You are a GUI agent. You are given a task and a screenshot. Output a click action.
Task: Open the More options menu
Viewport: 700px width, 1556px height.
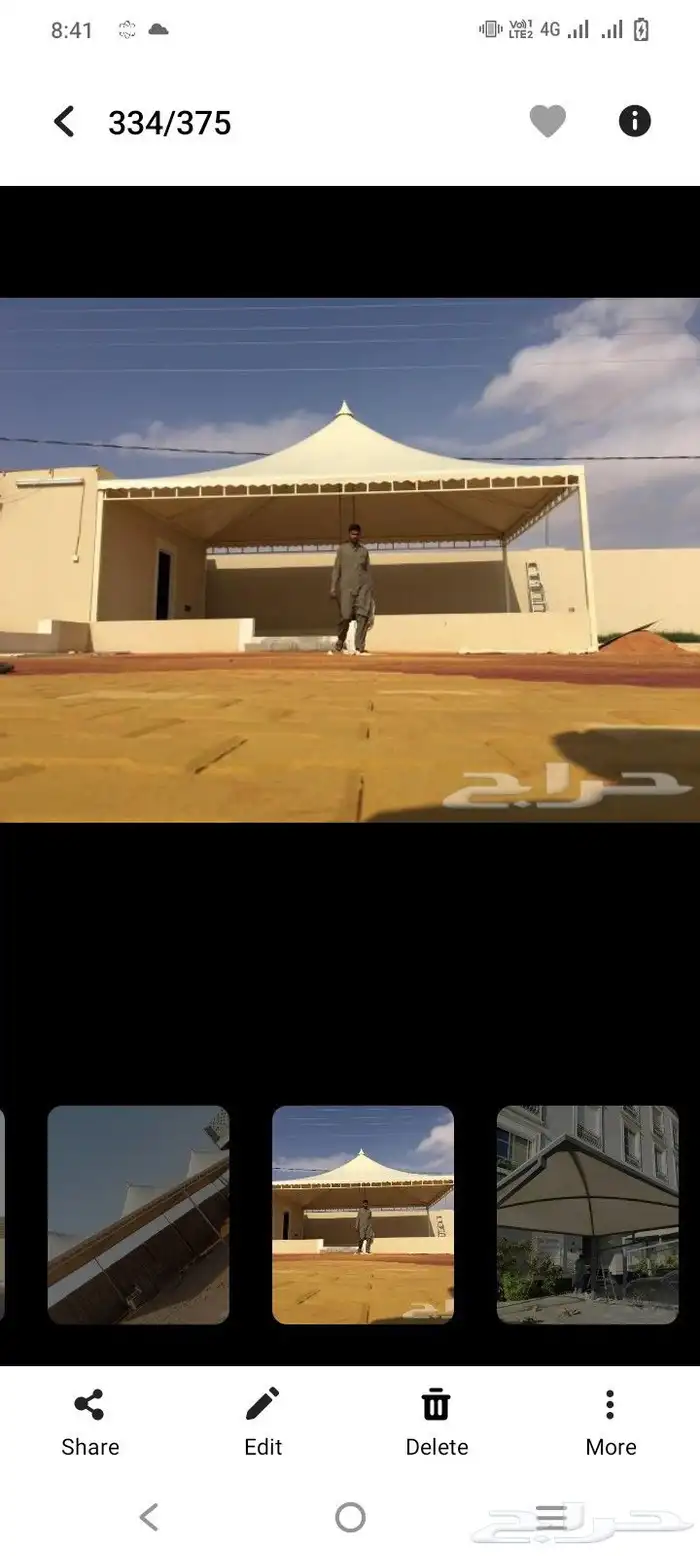[610, 1422]
